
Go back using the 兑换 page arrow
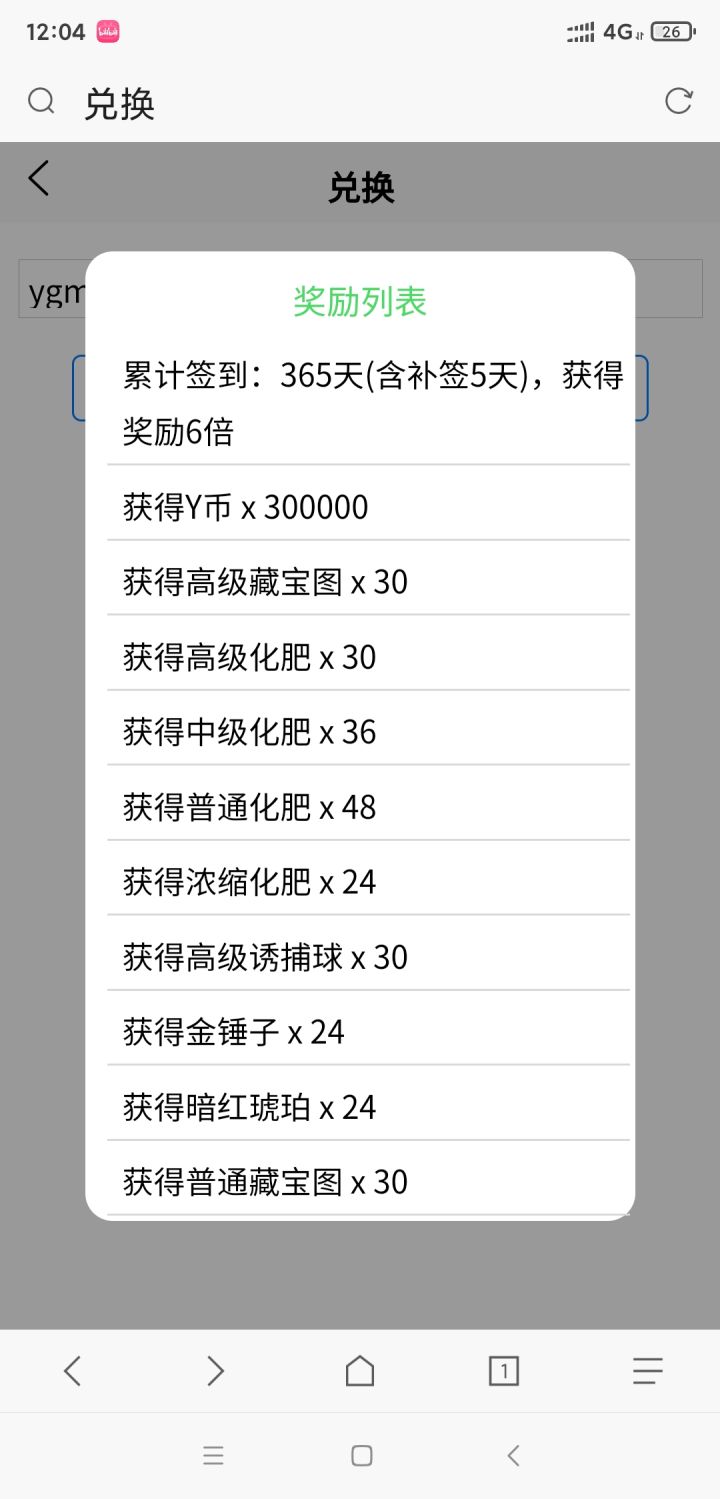(39, 179)
